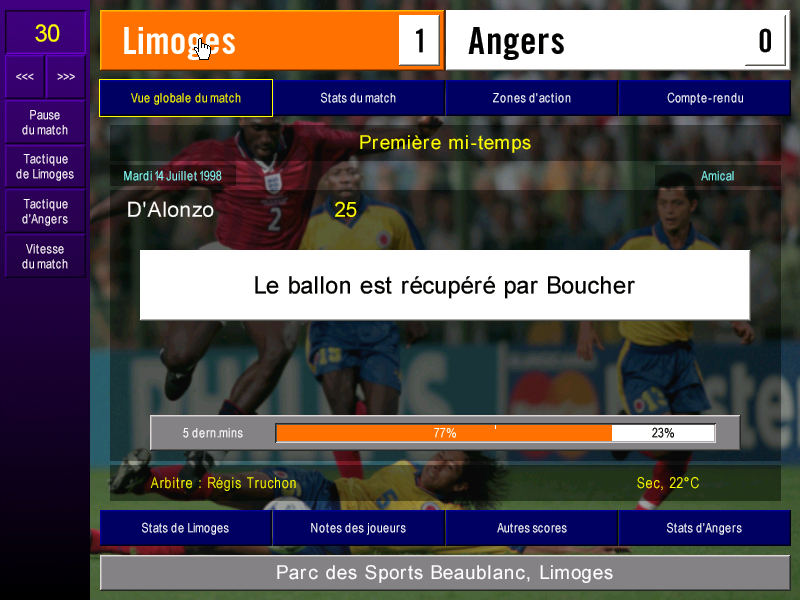800x600 pixels.
Task: Open Vitesse du match settings
Action: tap(45, 257)
